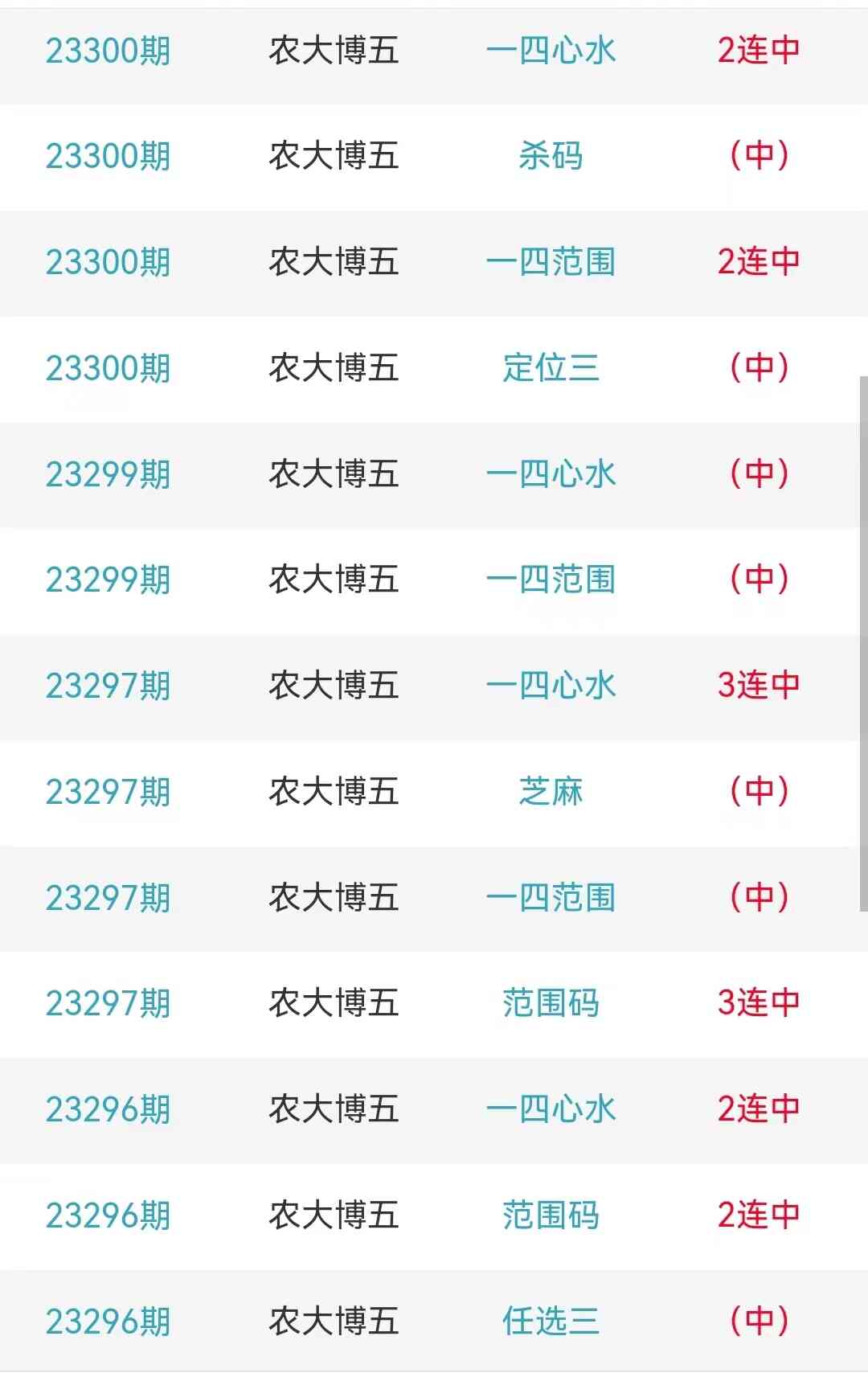The image size is (868, 1373).
Task: Open the 23297期 范围码 entry
Action: click(551, 1004)
